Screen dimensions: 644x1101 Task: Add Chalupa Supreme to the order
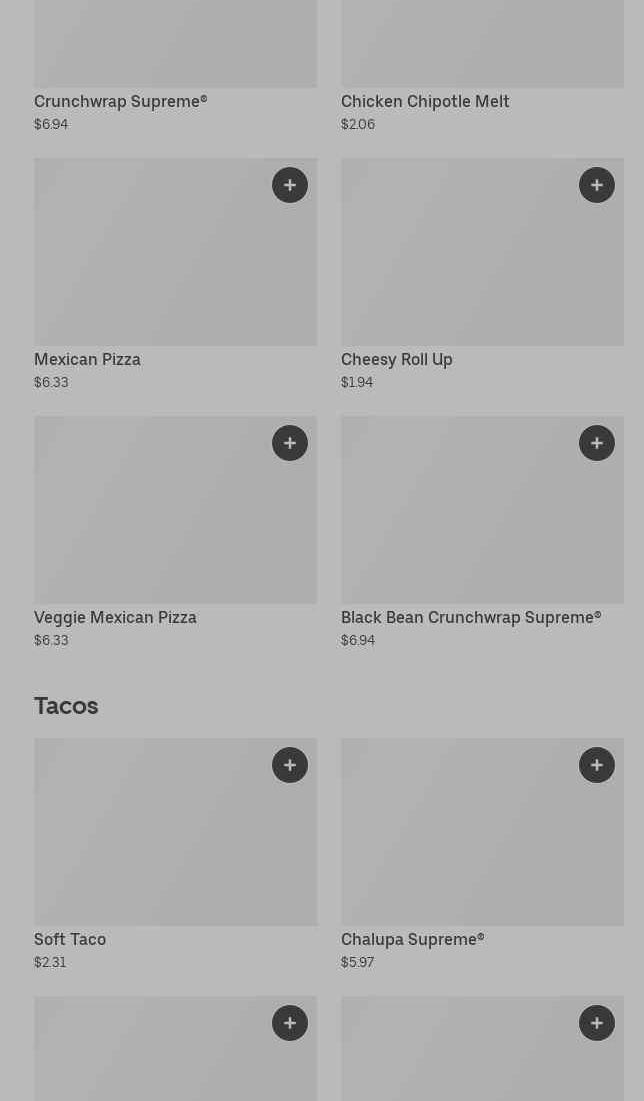(x=597, y=765)
